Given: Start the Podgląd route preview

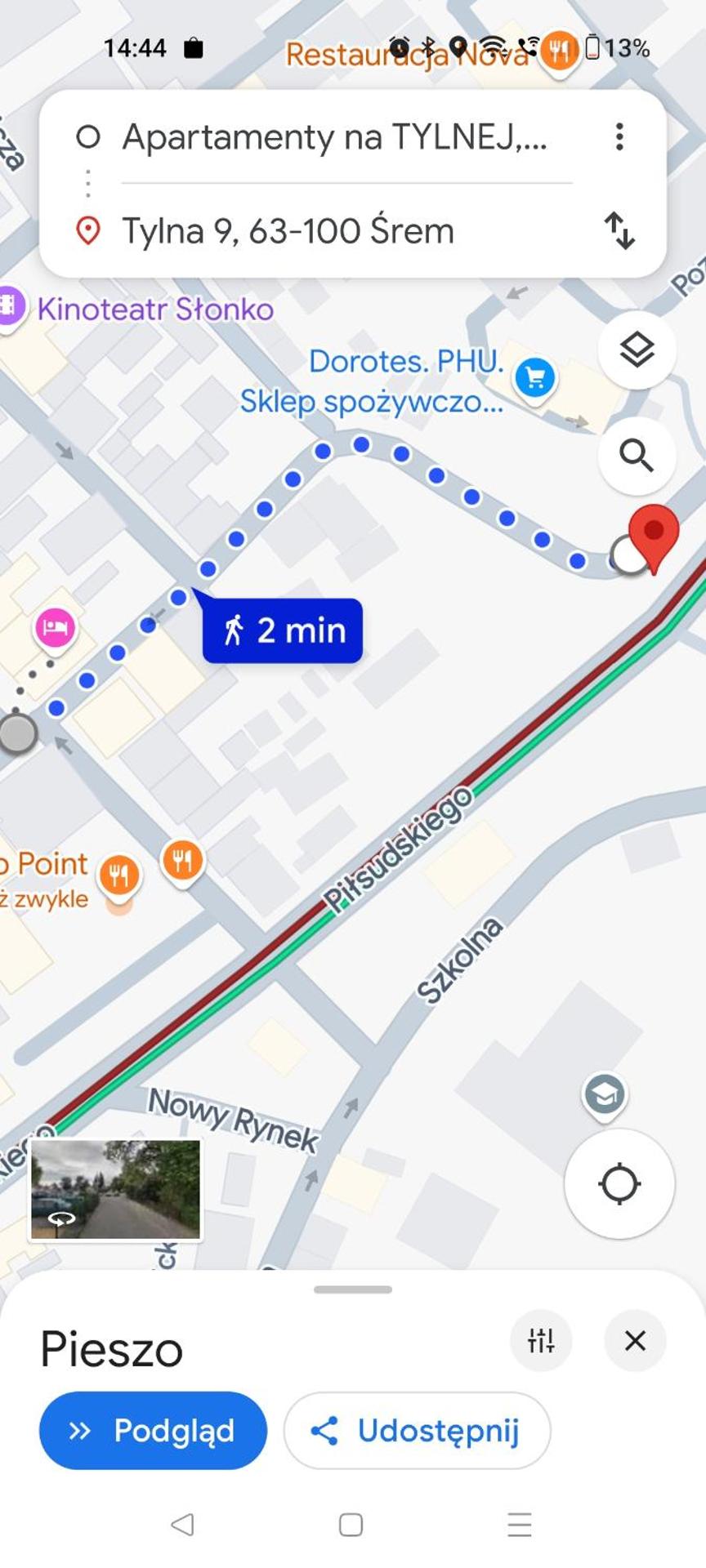Looking at the screenshot, I should click(x=153, y=1430).
